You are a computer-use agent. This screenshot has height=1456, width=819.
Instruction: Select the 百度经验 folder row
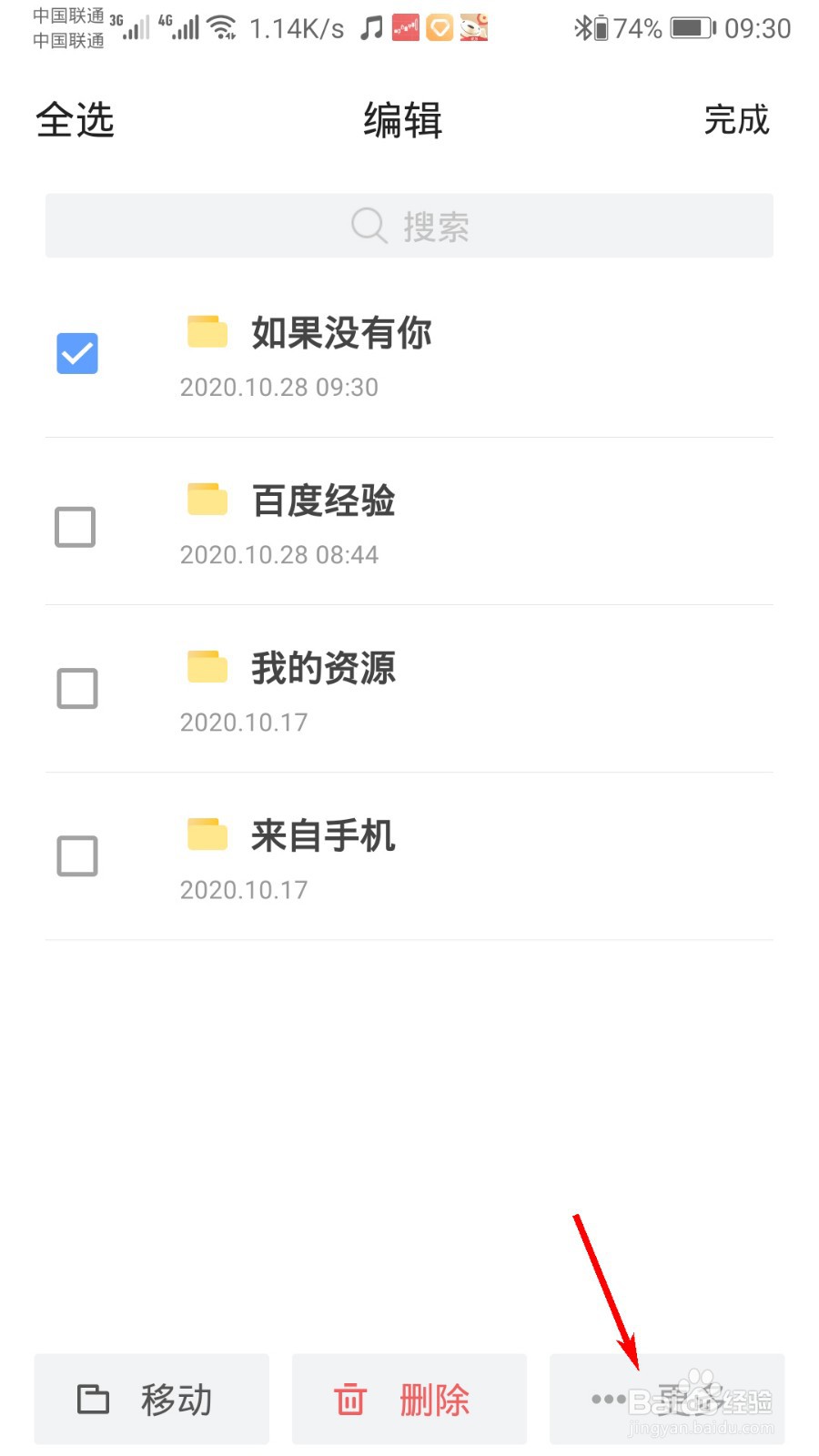point(409,522)
